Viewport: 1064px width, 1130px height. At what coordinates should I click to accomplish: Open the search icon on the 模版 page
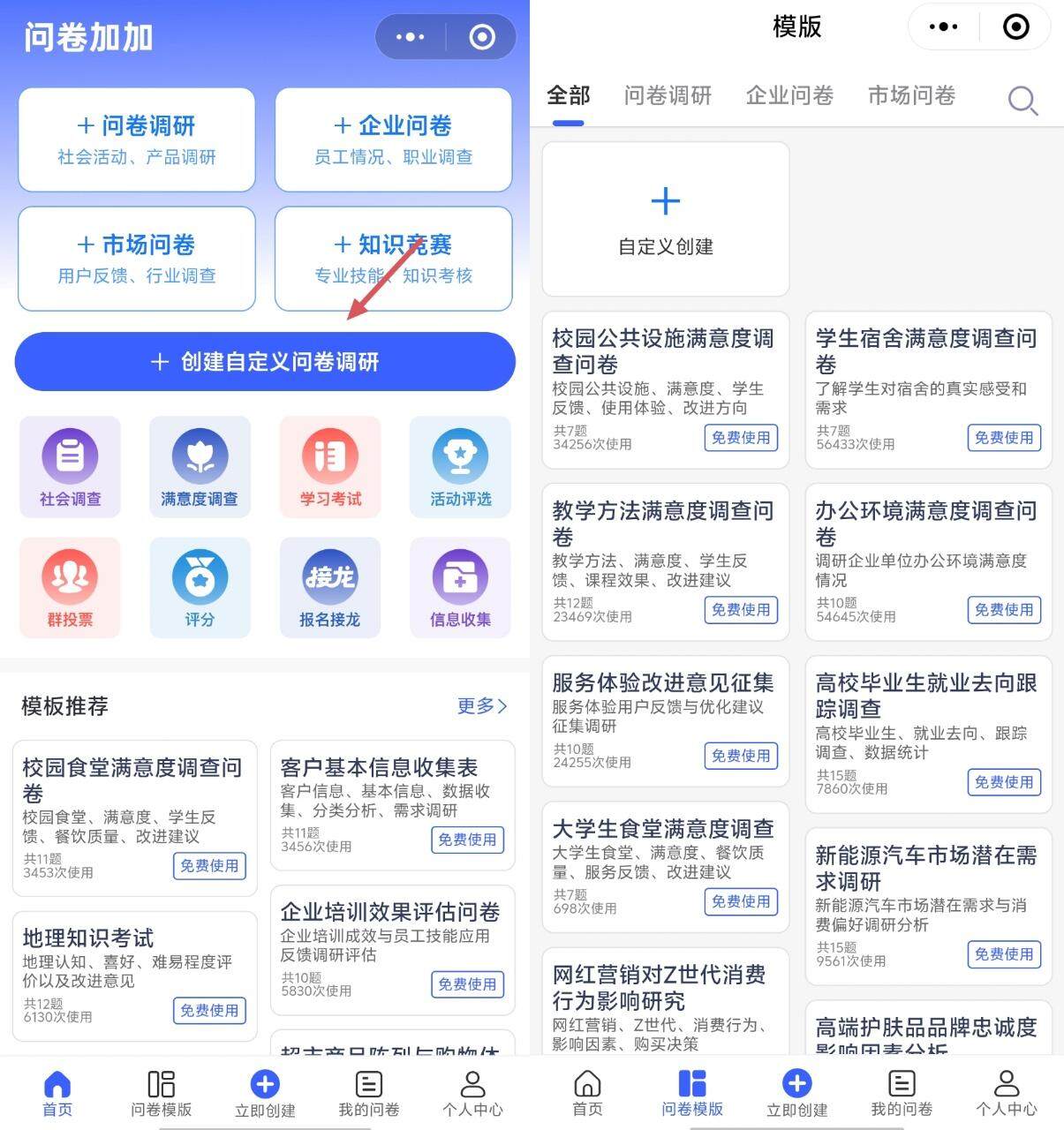pyautogui.click(x=1022, y=101)
